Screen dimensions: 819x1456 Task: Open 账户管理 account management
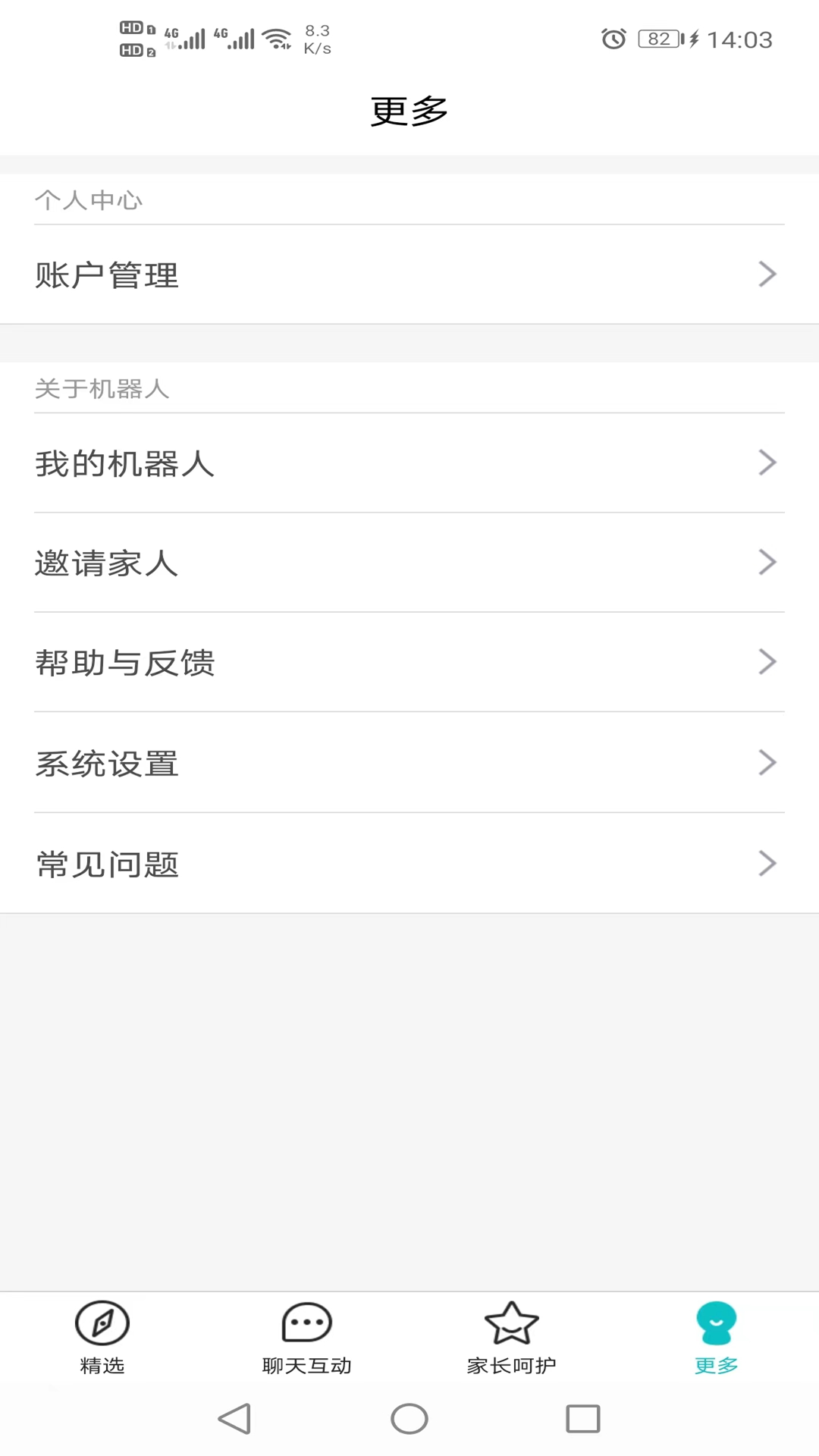coord(409,275)
